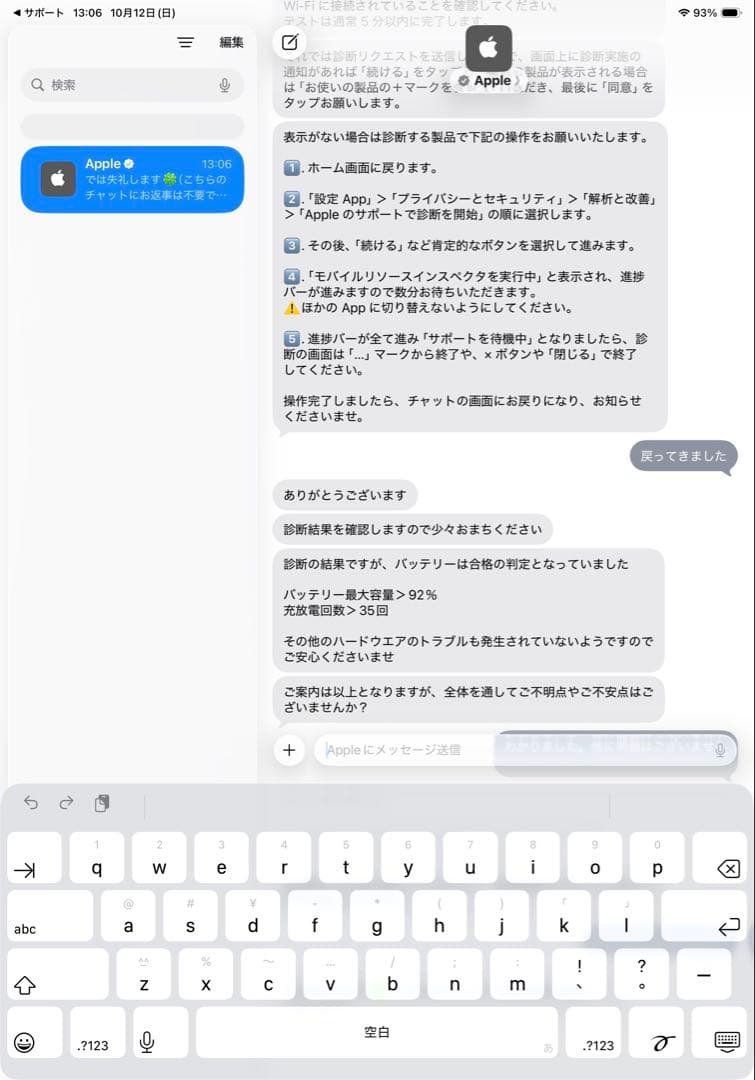Tap the + button to add attachments
Image resolution: width=755 pixels, height=1080 pixels.
(289, 750)
